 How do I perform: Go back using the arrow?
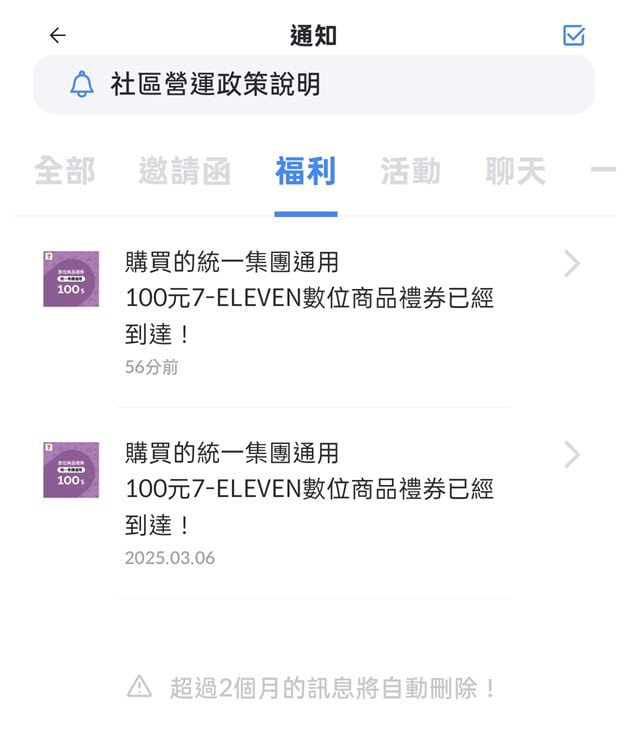pos(57,36)
